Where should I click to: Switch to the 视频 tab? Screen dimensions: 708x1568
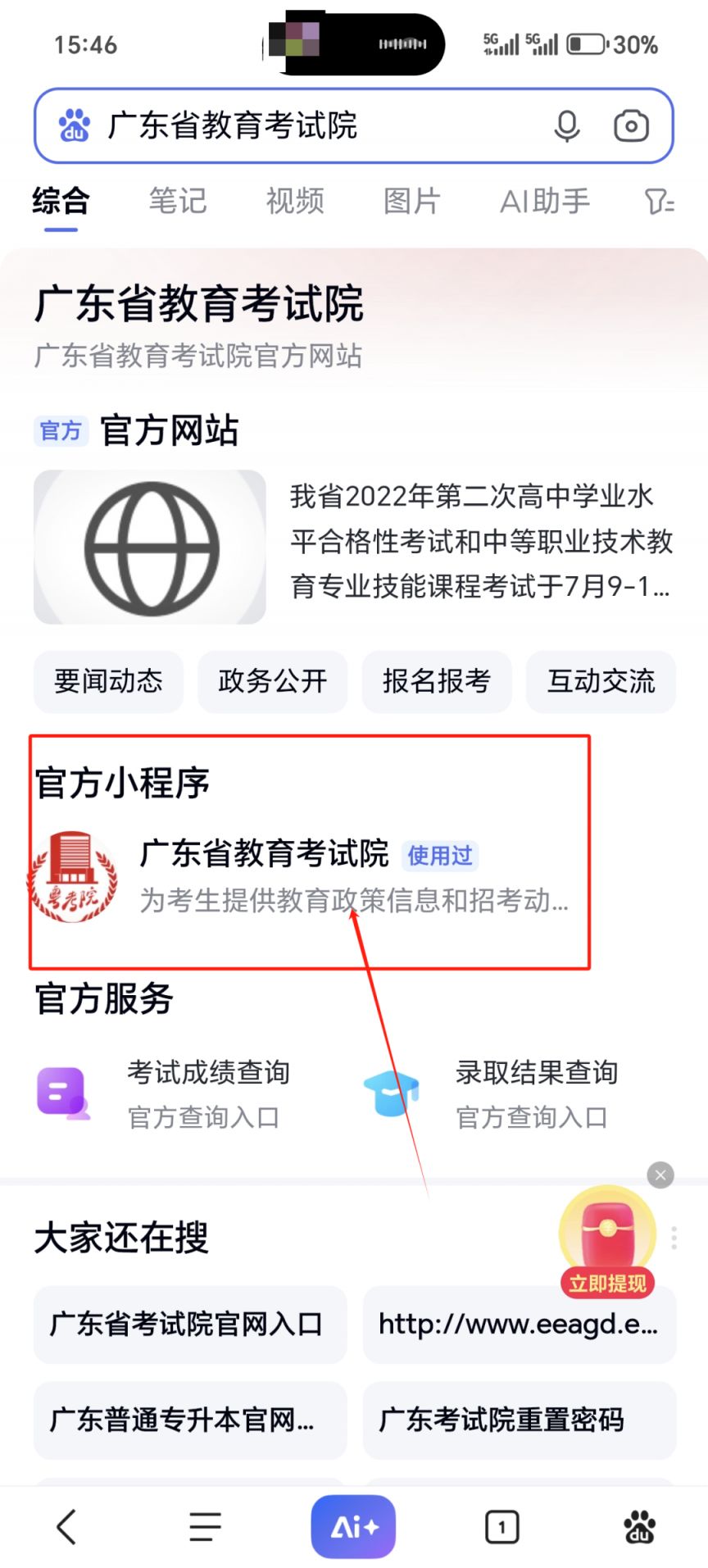[x=295, y=202]
